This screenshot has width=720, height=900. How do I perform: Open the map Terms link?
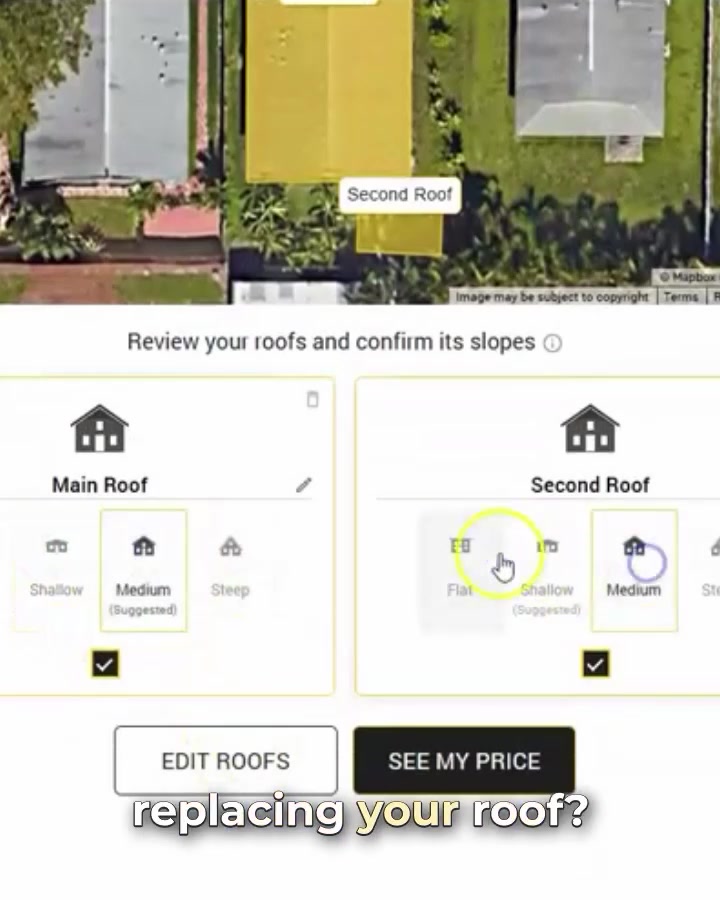[x=680, y=297]
